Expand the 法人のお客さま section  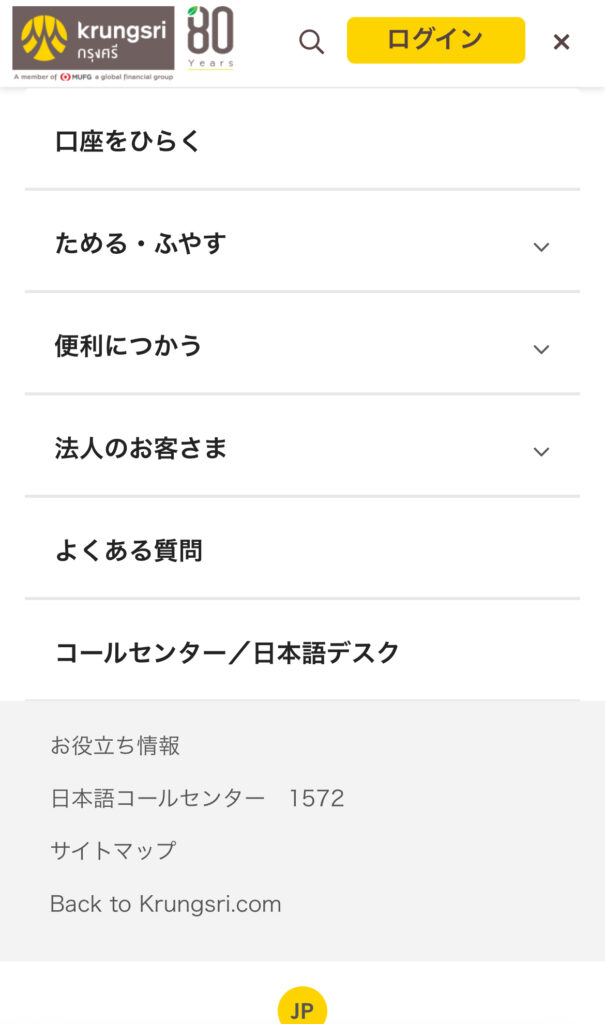[302, 448]
